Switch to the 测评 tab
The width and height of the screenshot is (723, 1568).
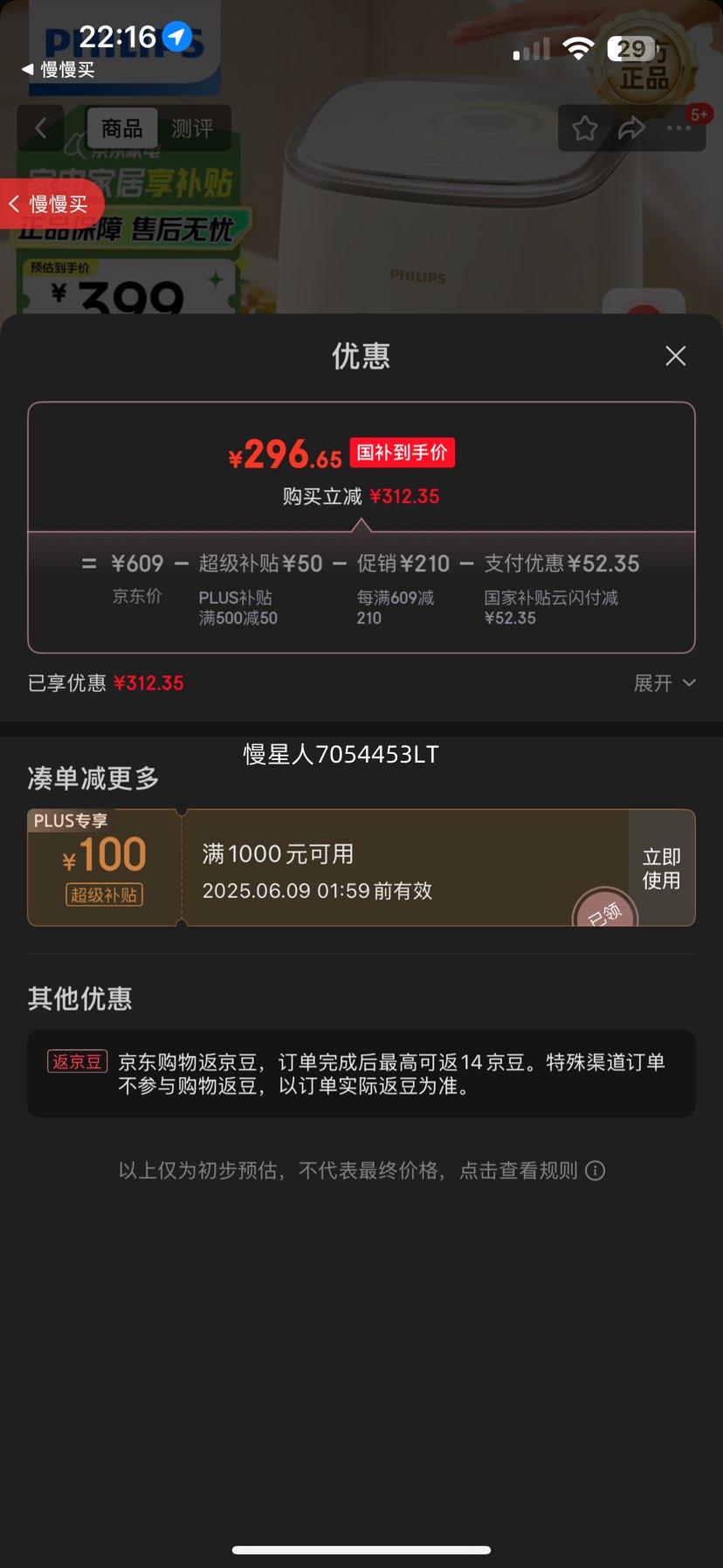point(192,128)
